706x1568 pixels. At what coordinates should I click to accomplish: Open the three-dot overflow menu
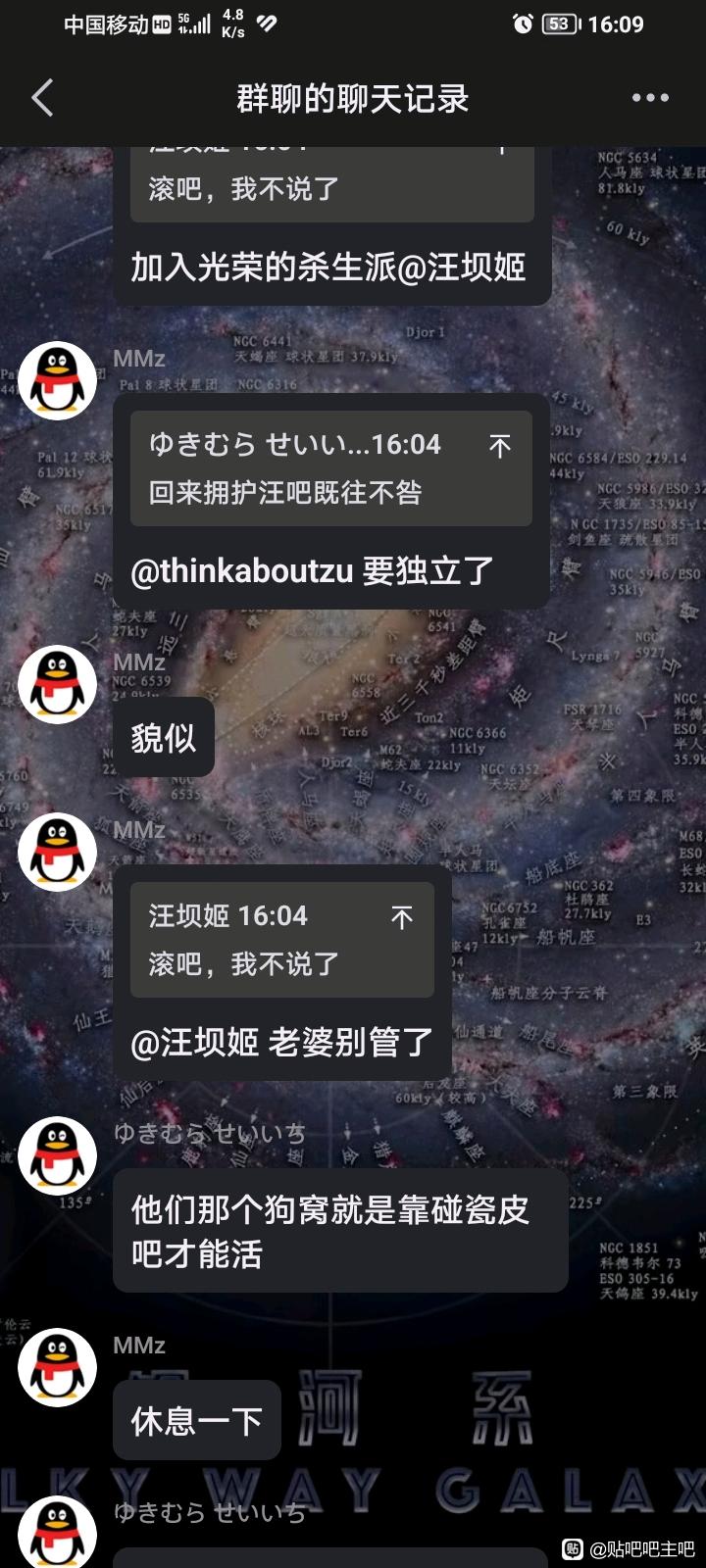(x=650, y=98)
